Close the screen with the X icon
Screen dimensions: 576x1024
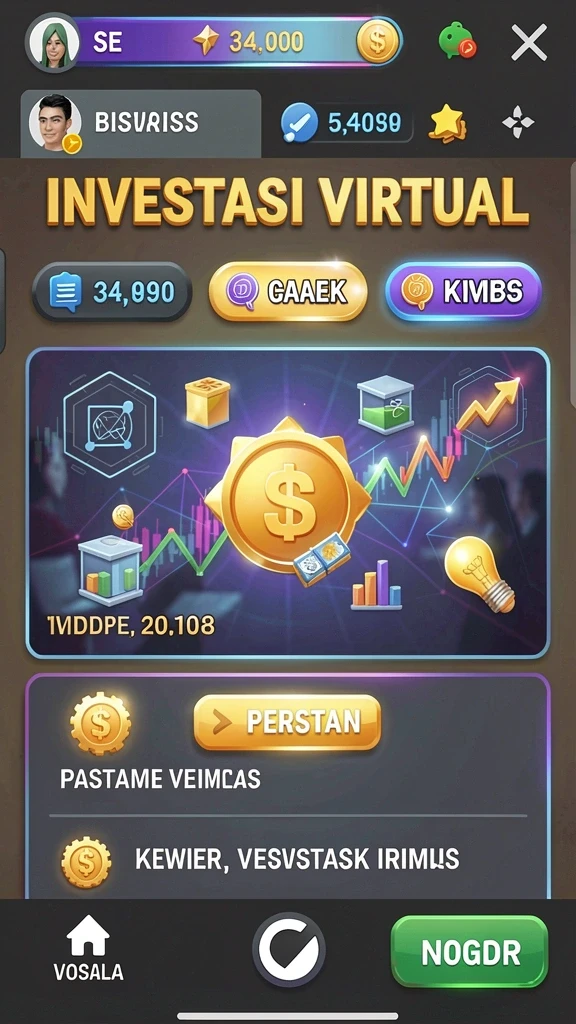528,43
